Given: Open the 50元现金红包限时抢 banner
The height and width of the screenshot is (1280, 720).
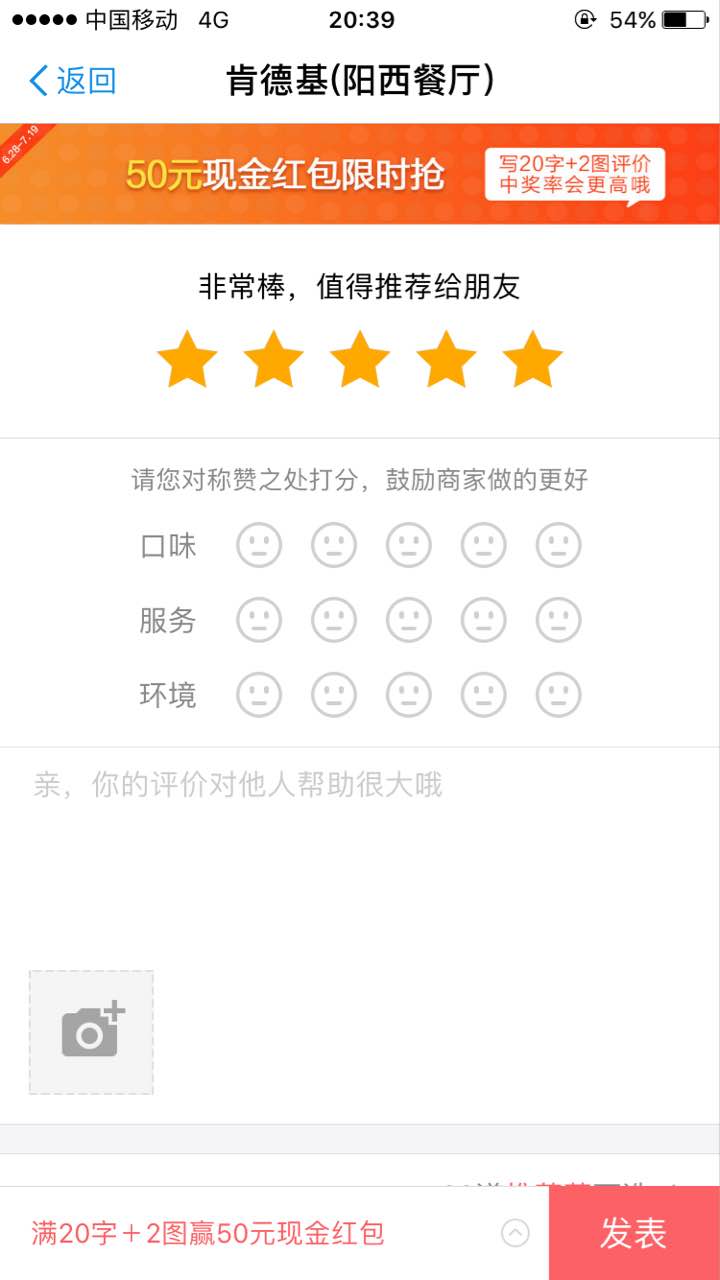Looking at the screenshot, I should (360, 174).
